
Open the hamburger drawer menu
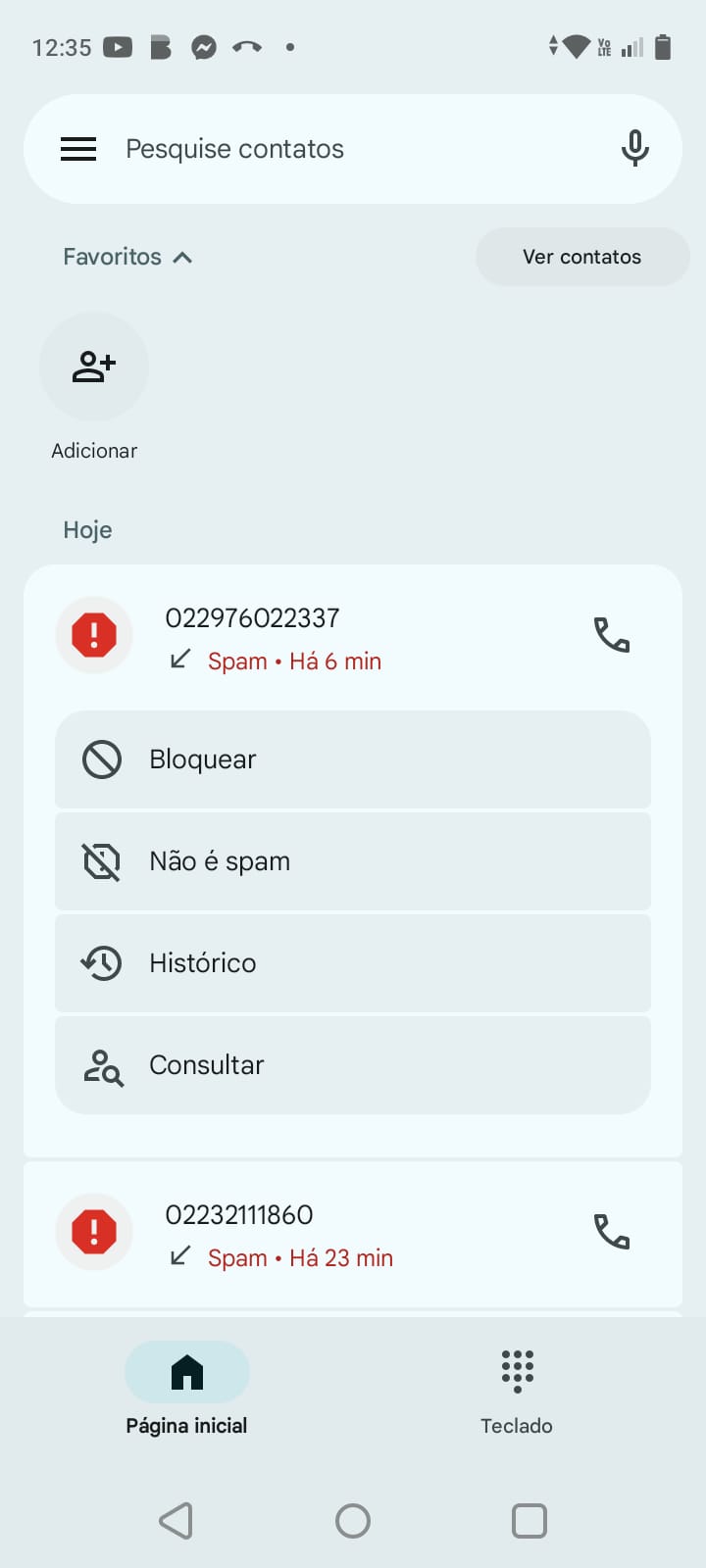(78, 149)
